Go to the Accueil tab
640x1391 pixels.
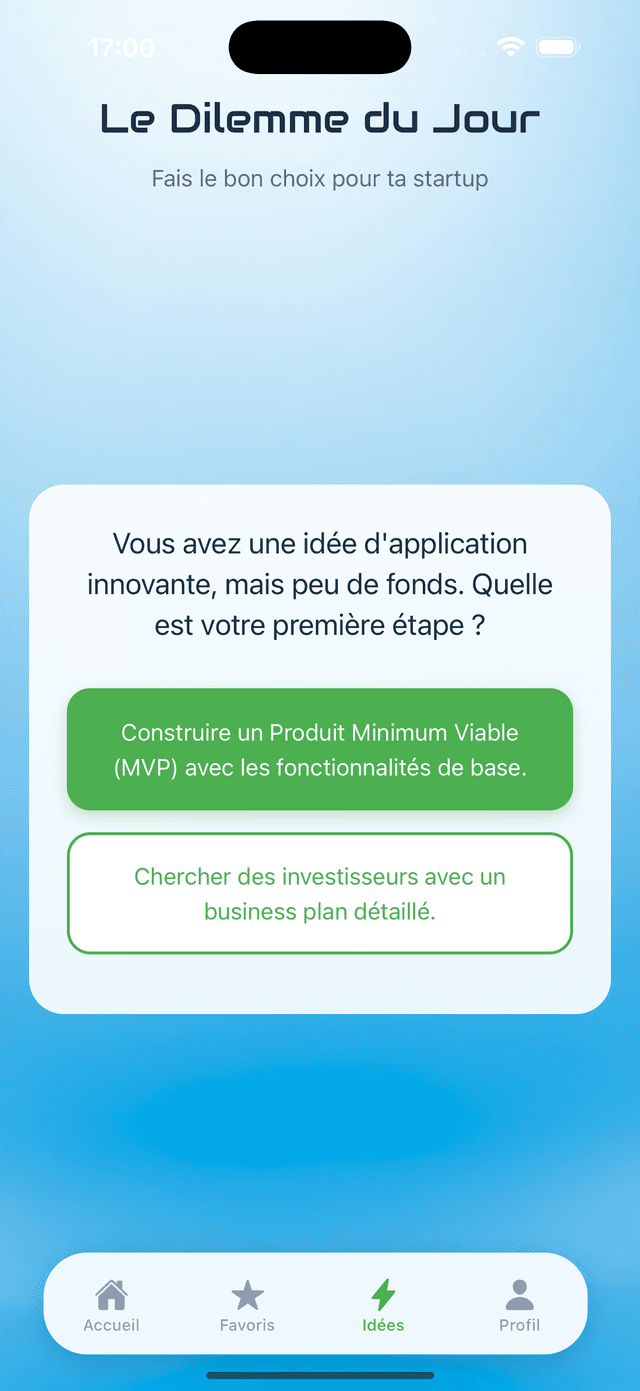[x=111, y=1305]
